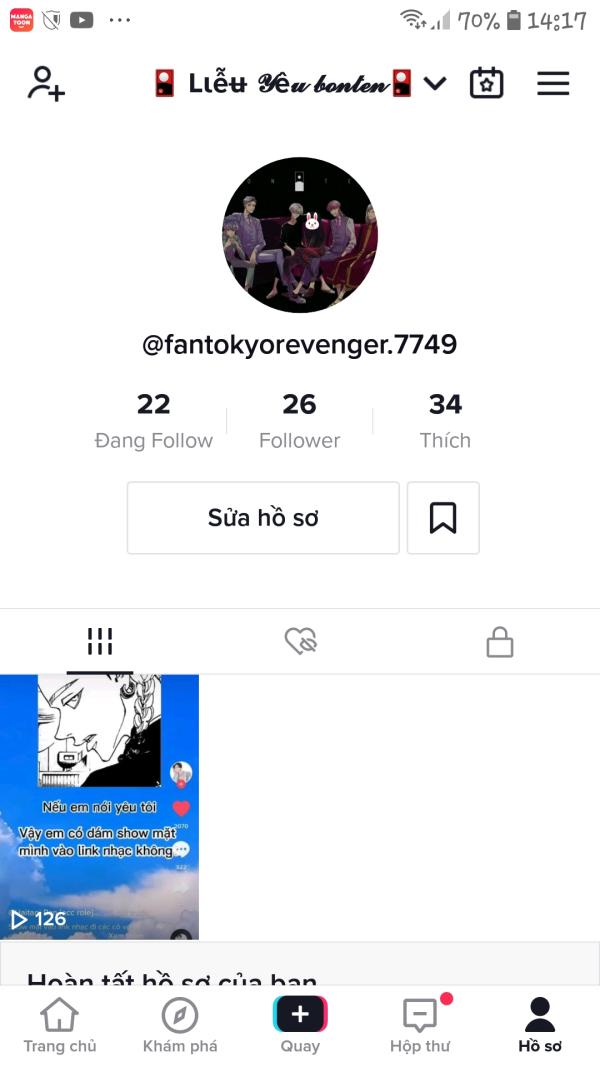Open the Khám phá tab
Screen dimensions: 600x1067
tap(180, 1025)
